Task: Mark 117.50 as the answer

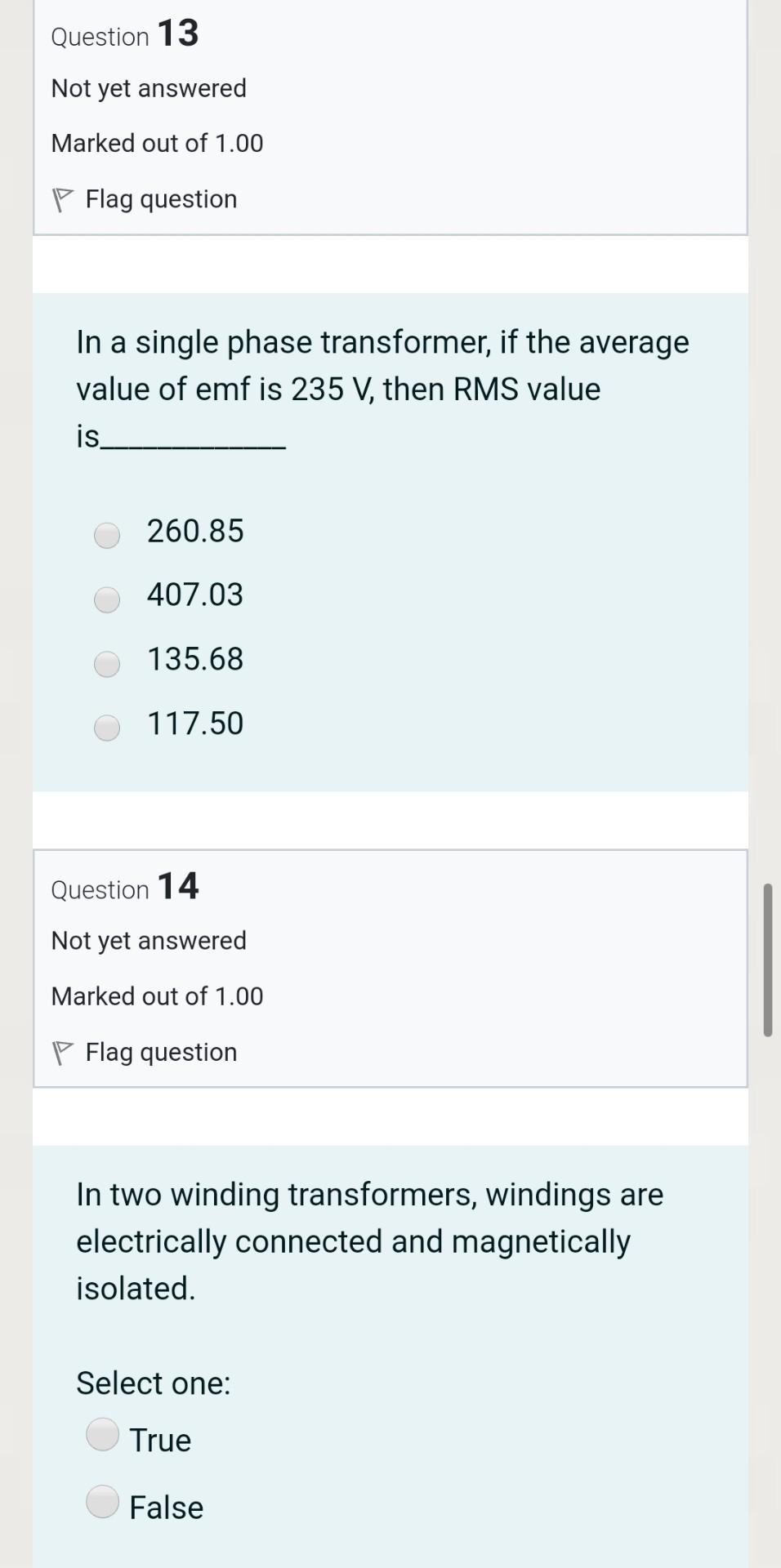Action: click(107, 727)
